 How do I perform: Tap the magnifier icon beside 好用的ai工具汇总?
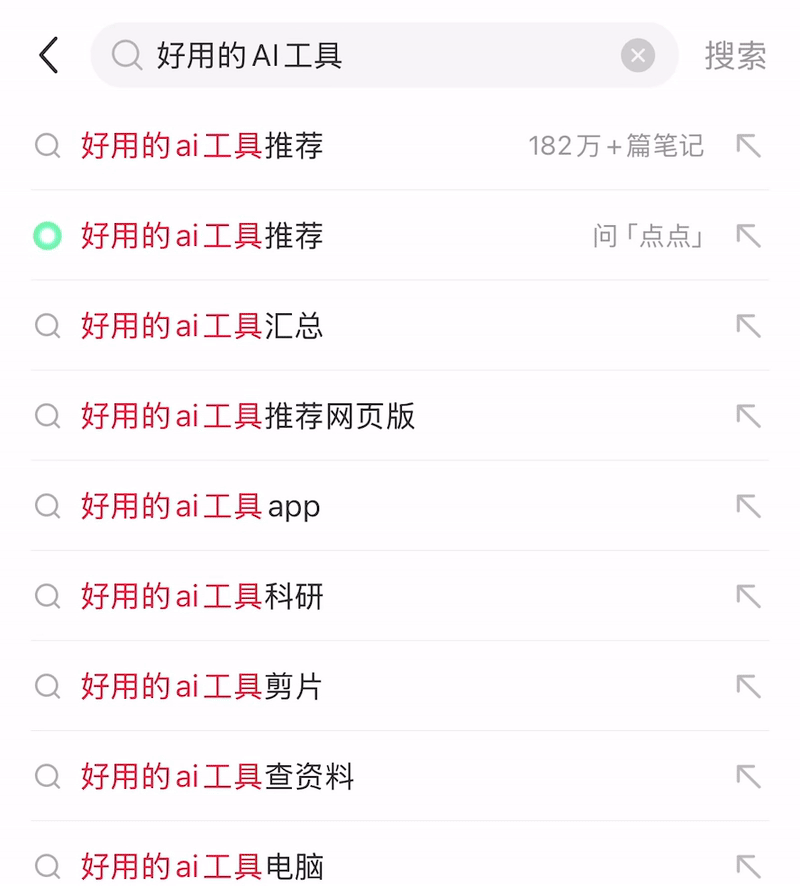click(47, 326)
